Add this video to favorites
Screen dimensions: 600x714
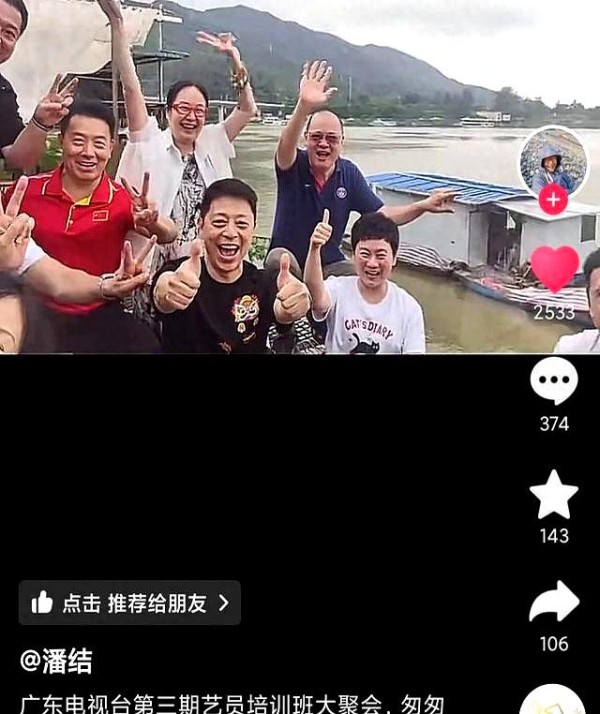[553, 495]
